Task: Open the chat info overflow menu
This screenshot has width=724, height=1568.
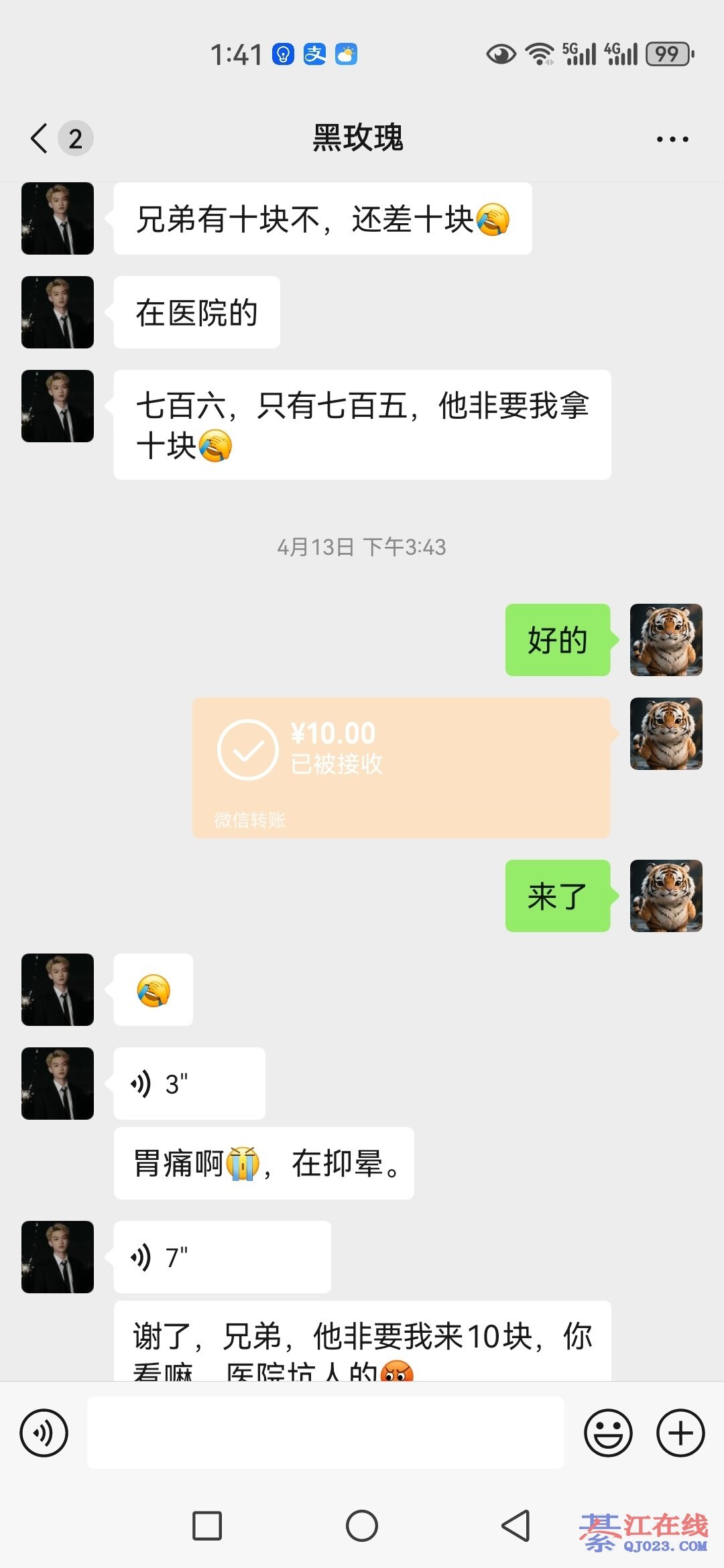Action: click(672, 139)
